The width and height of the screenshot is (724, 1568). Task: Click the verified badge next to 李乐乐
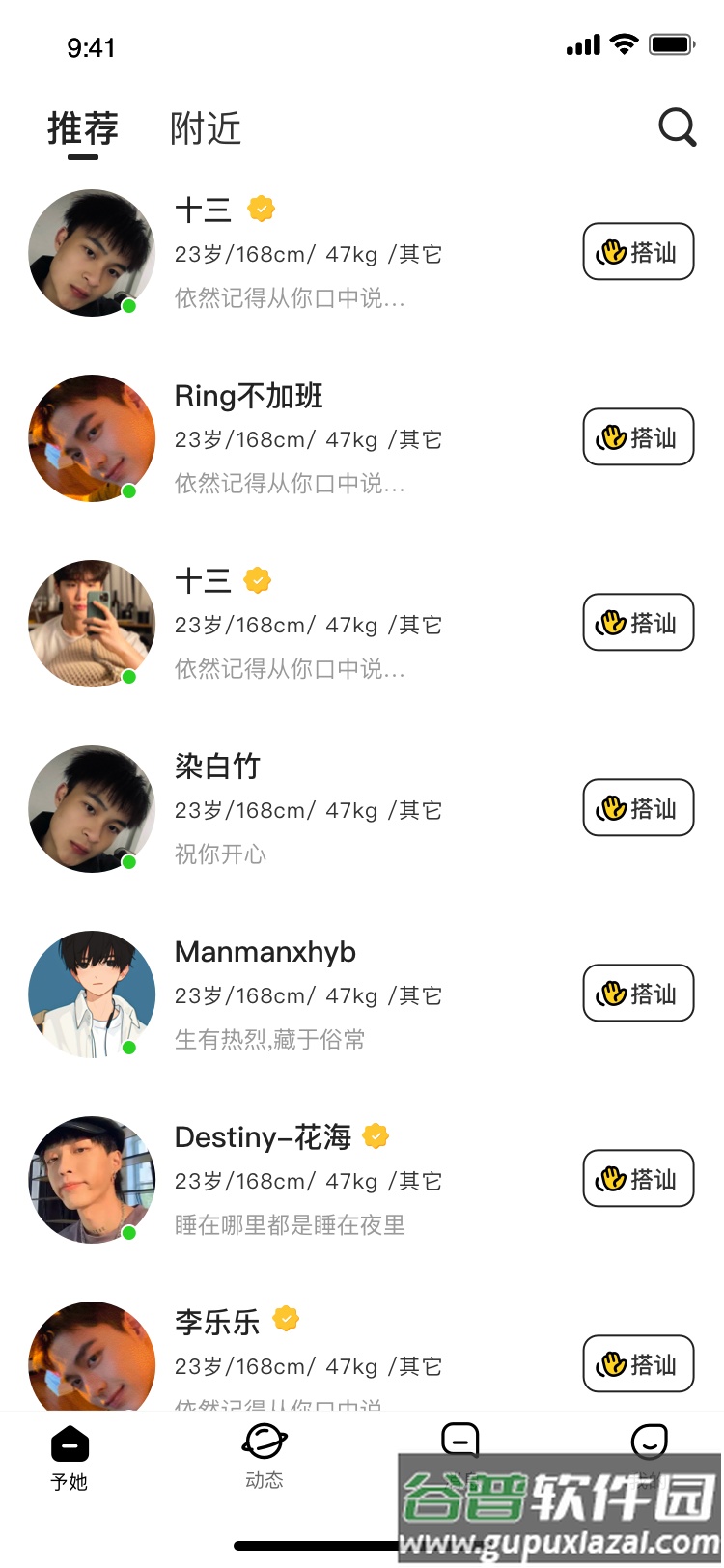285,1318
